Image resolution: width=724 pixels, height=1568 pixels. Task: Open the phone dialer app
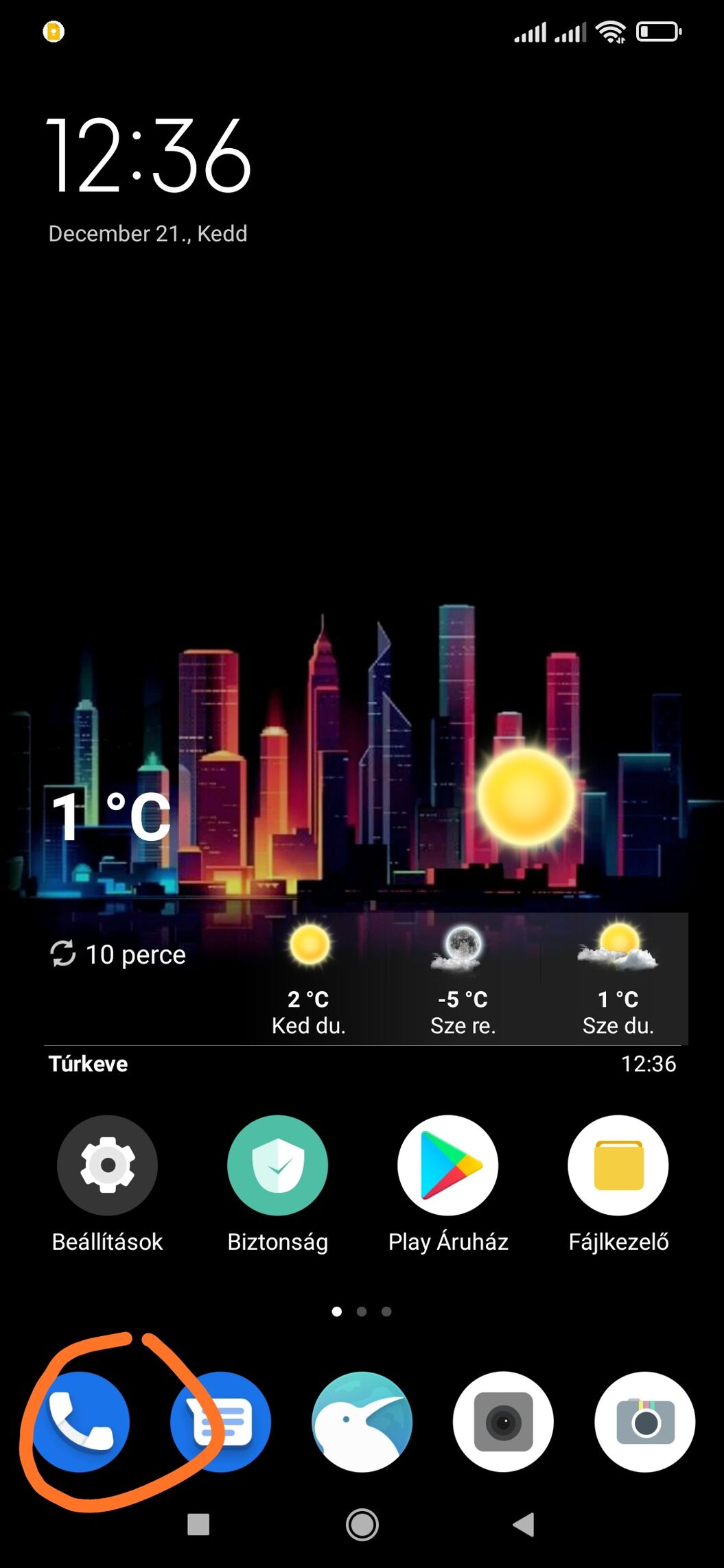pos(80,1422)
